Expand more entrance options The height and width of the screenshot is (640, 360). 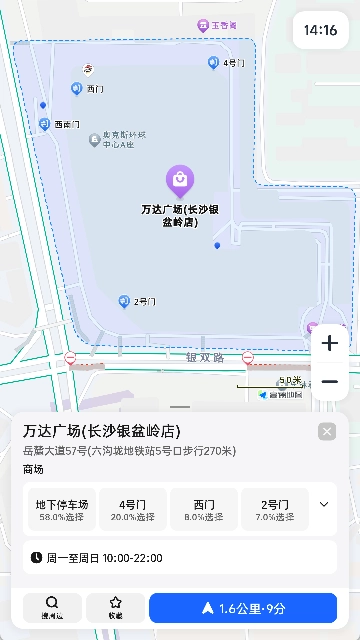pos(324,504)
